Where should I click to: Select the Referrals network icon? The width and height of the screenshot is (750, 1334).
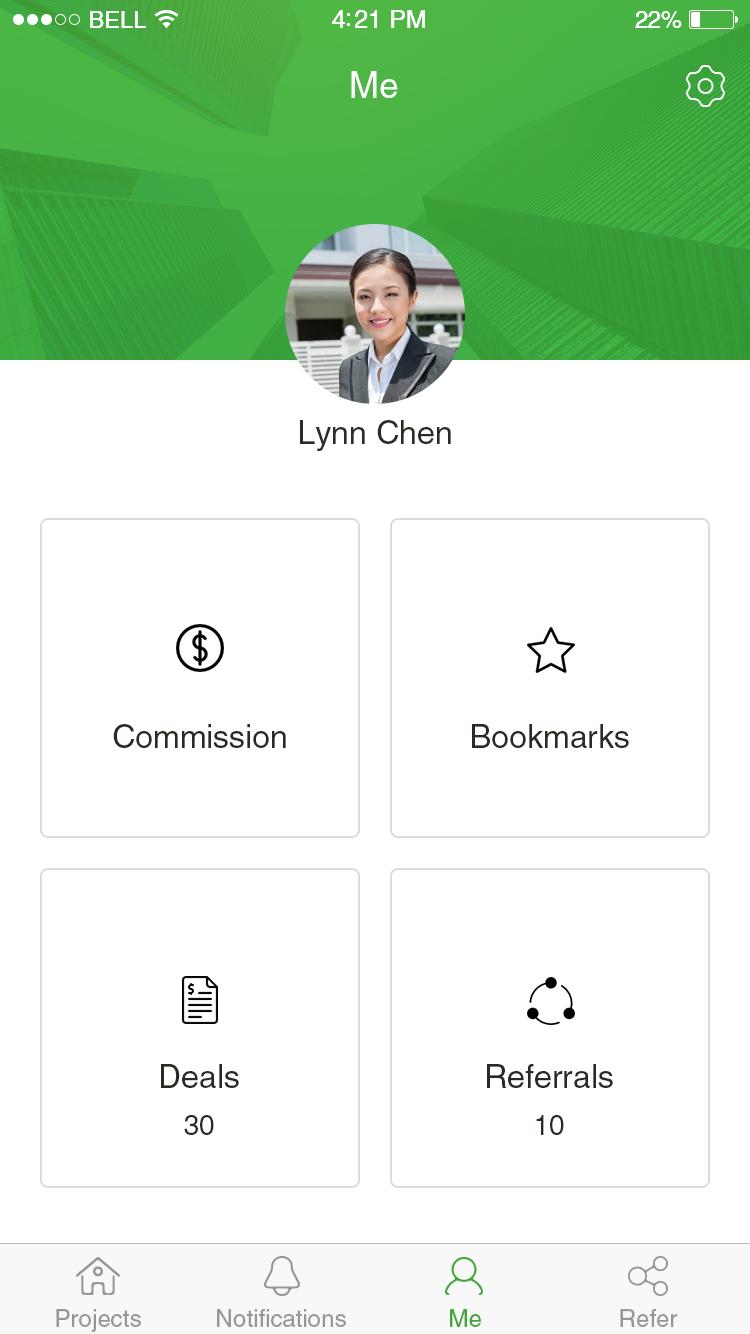(x=549, y=1000)
